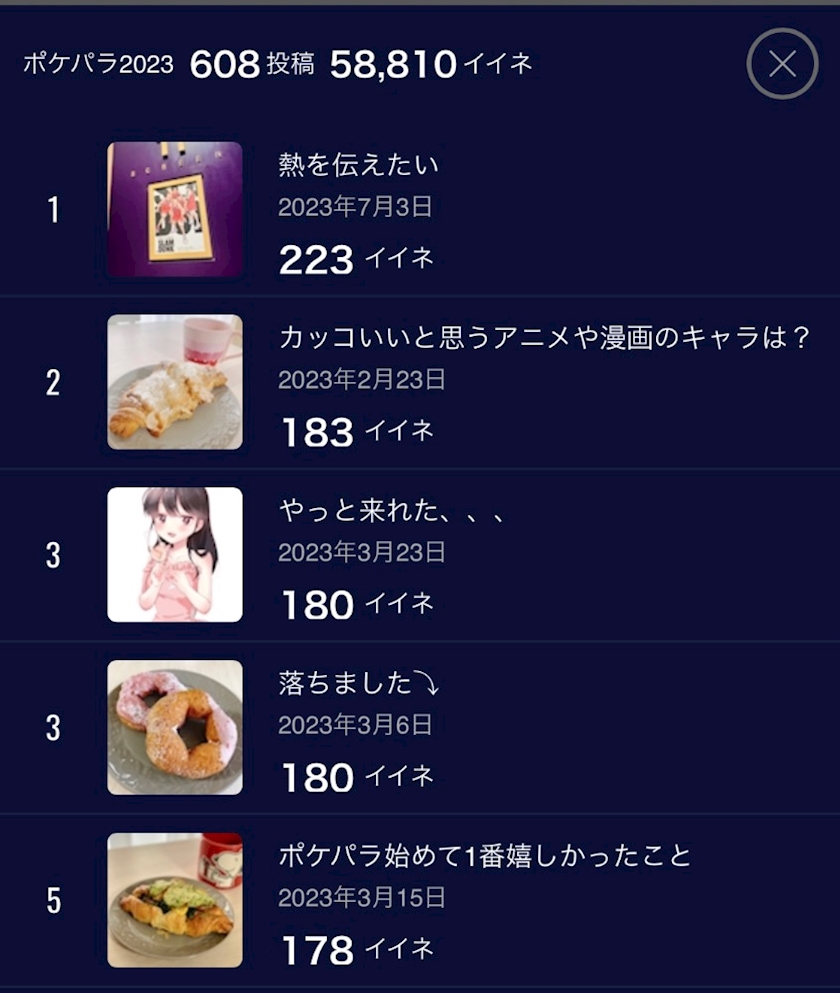Open the post やっと来れた、、、
Viewport: 840px width, 993px height.
tap(394, 511)
